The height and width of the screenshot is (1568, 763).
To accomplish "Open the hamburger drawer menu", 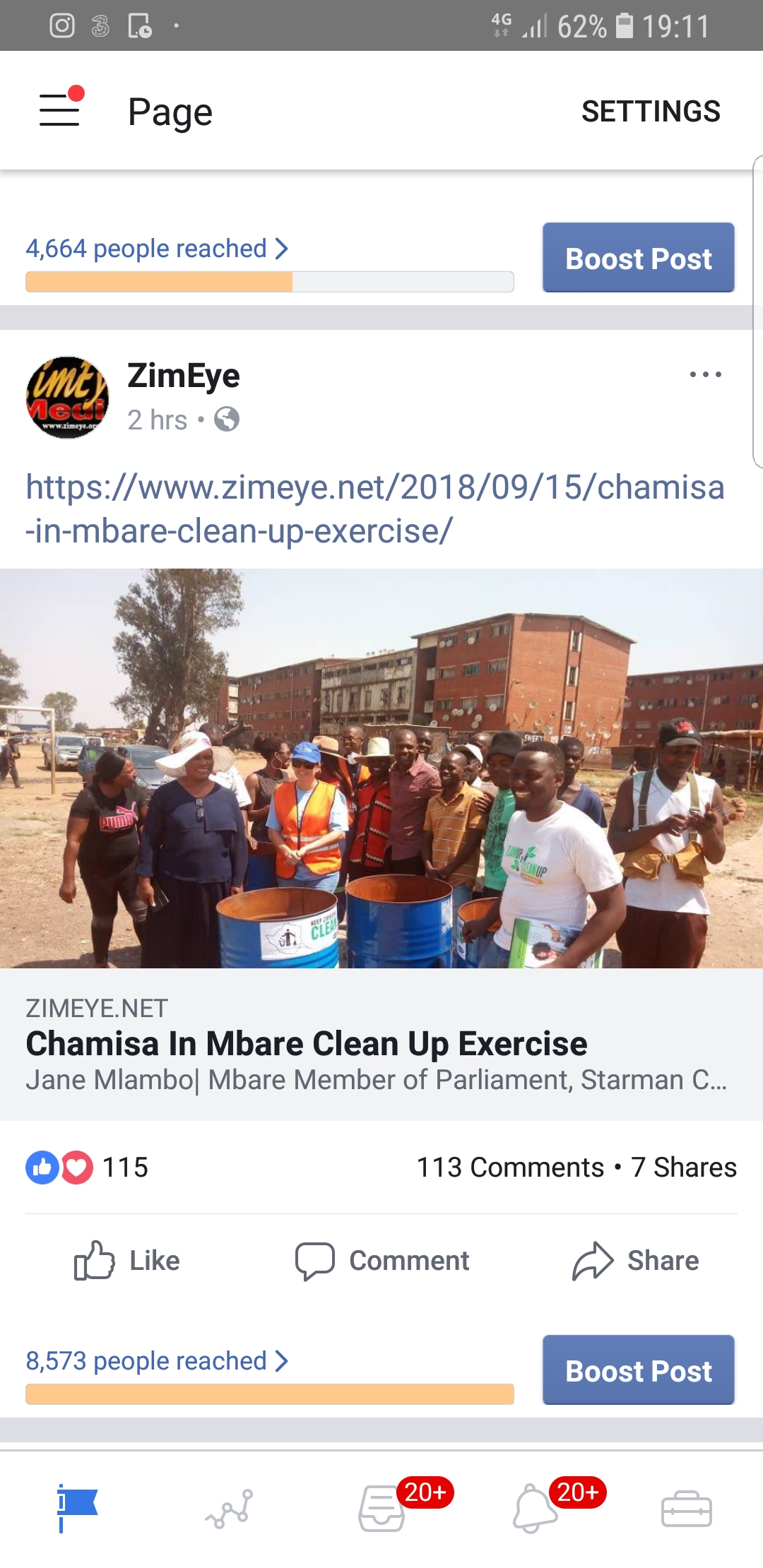I will (x=60, y=110).
